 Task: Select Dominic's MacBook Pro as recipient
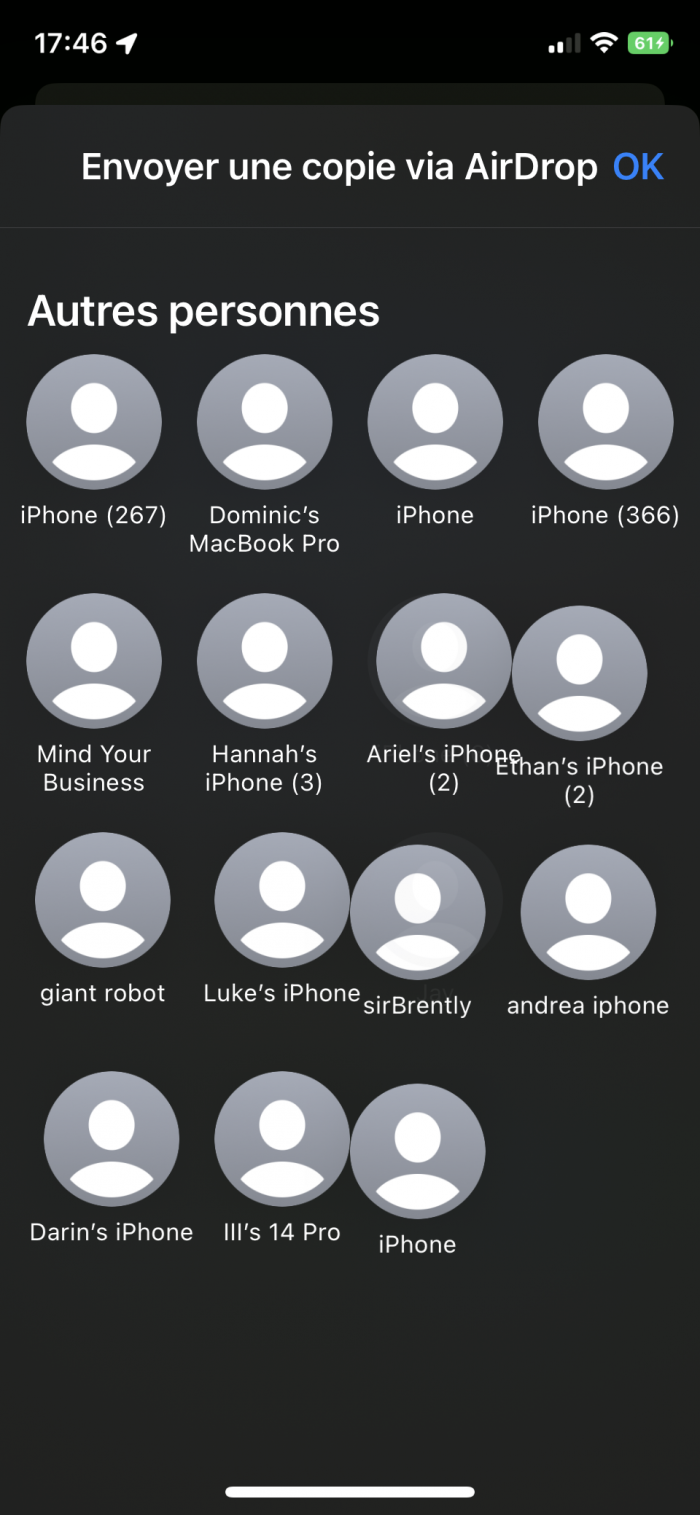pyautogui.click(x=264, y=422)
